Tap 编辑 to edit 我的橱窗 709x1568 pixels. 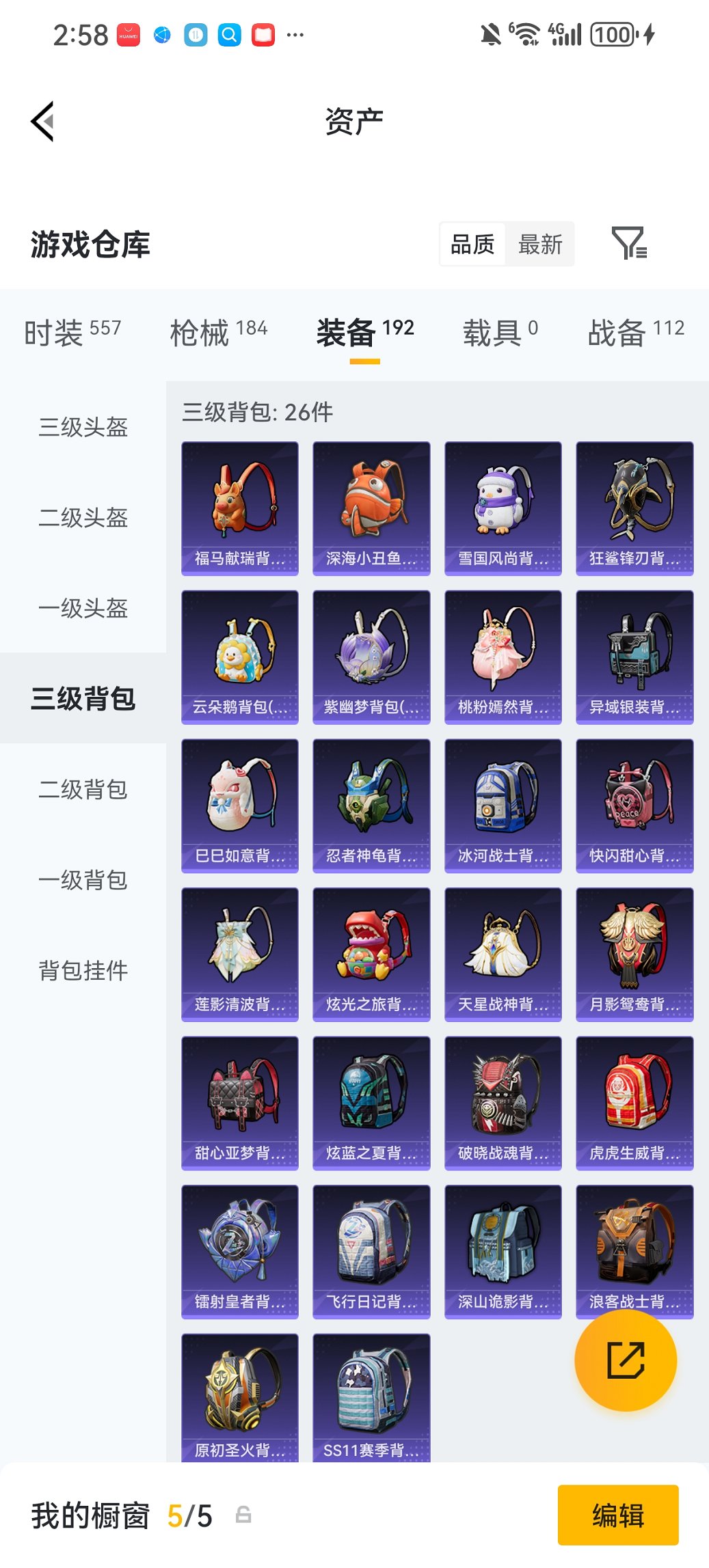tap(618, 1515)
